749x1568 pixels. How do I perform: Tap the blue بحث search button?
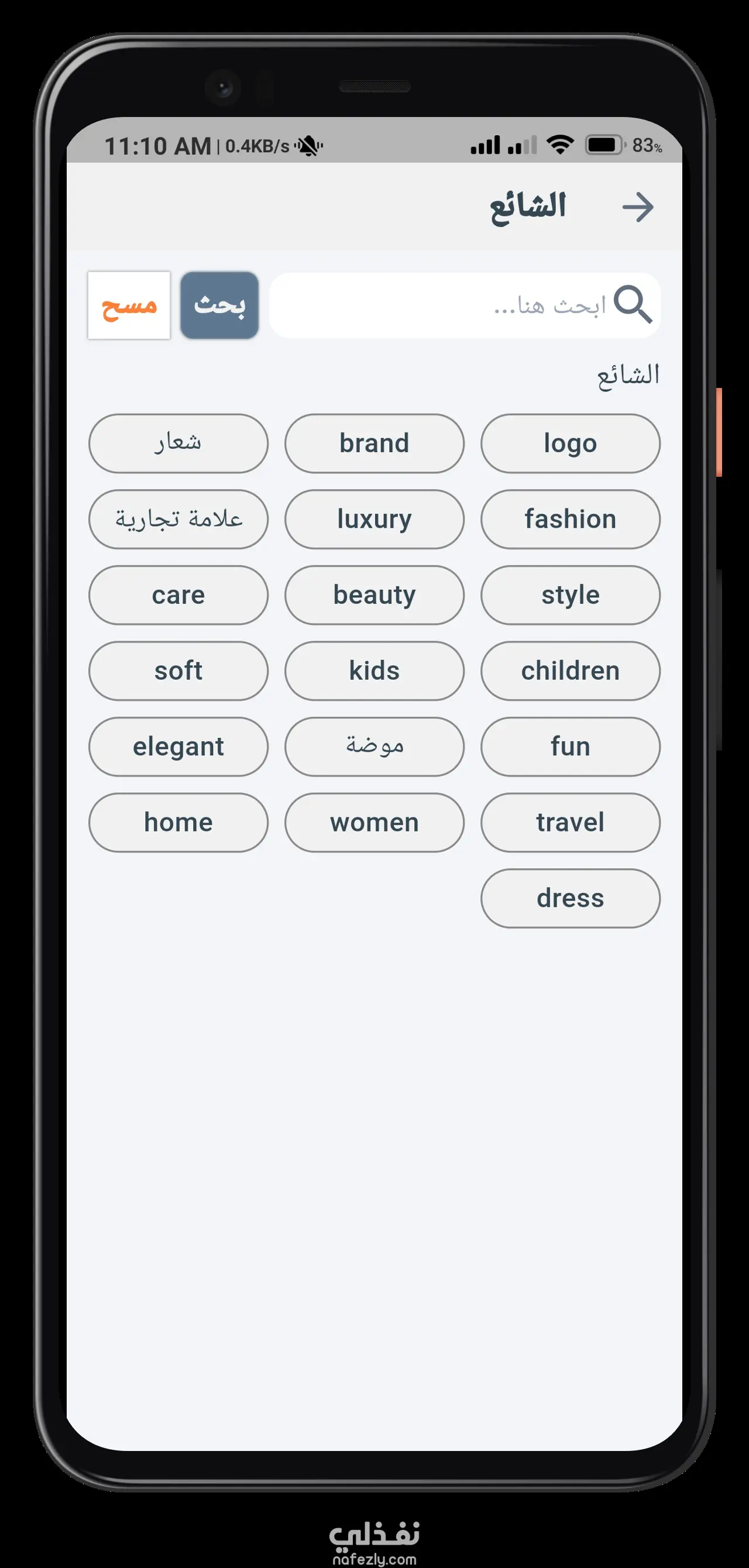point(219,305)
